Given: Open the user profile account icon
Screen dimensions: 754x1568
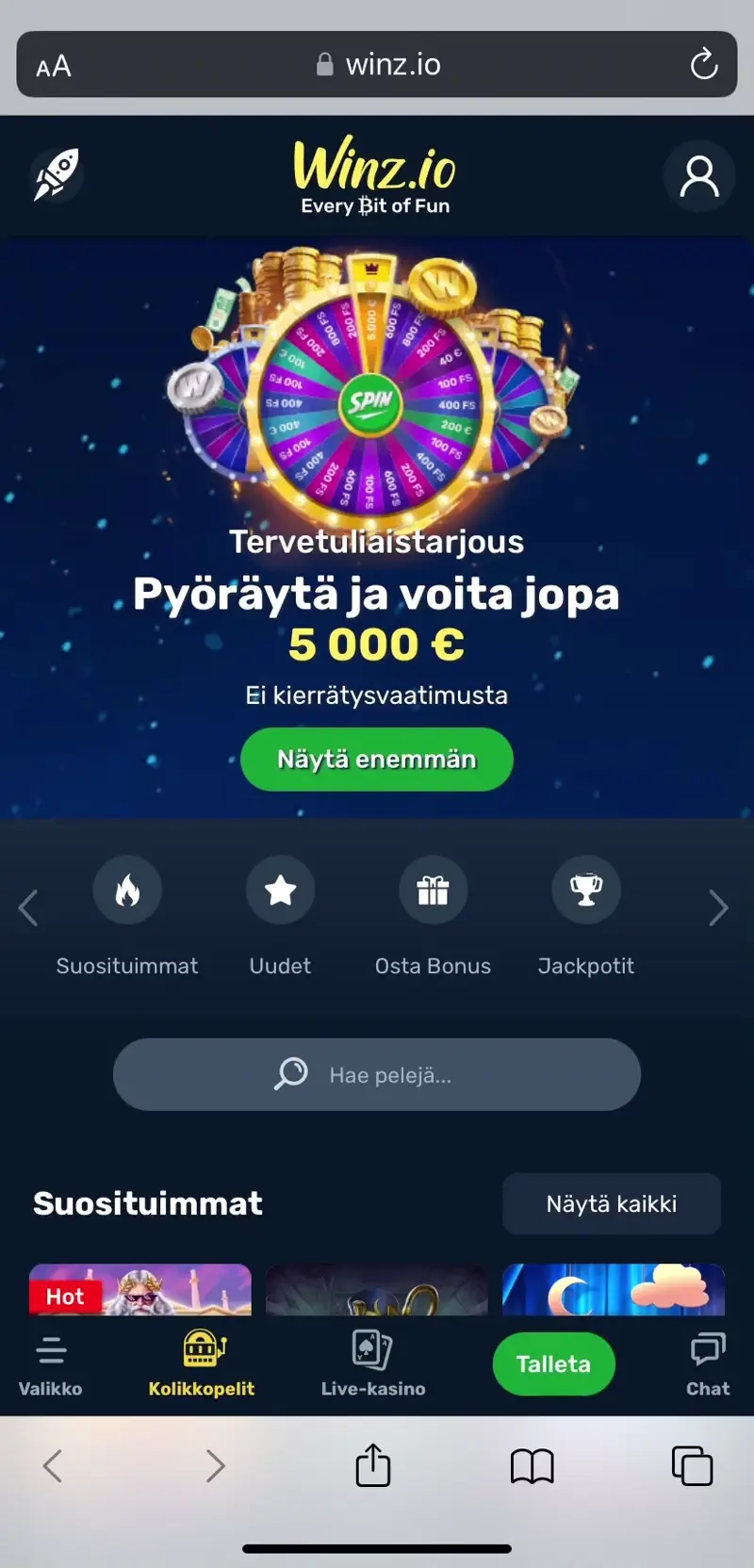Looking at the screenshot, I should 698,174.
